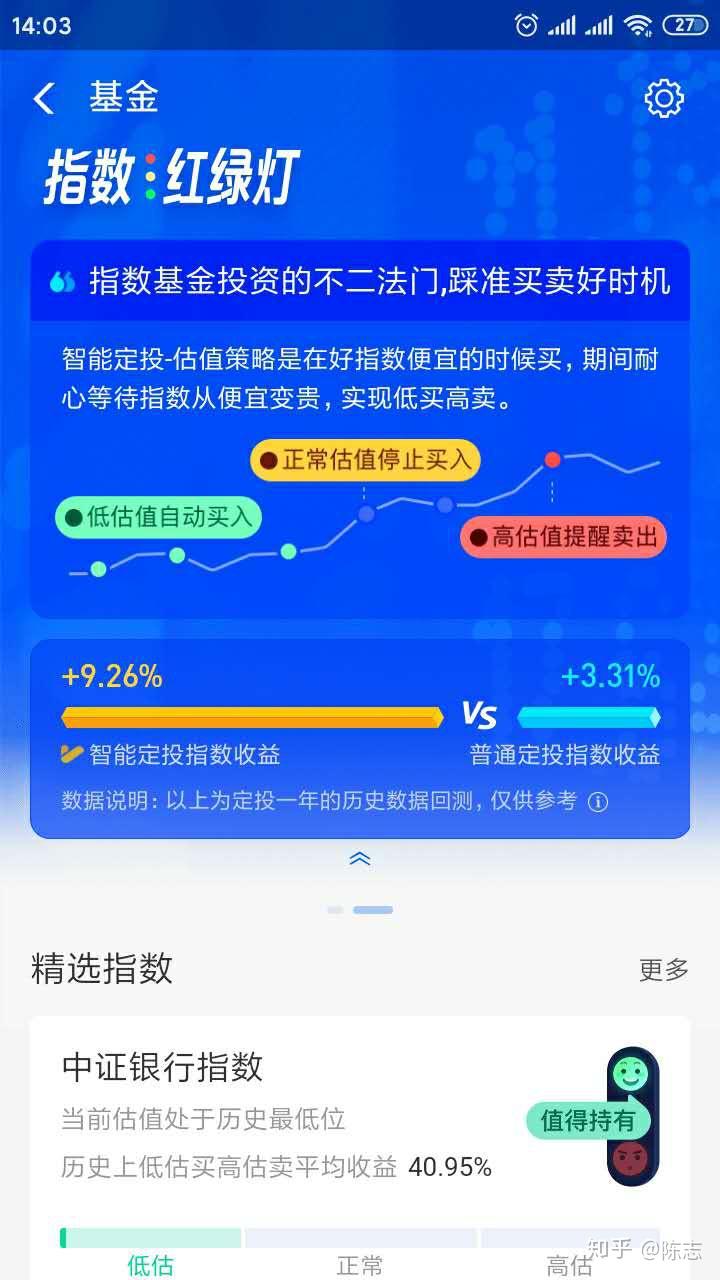Tap the info icon beside 数据说明
The image size is (720, 1280).
tap(598, 802)
